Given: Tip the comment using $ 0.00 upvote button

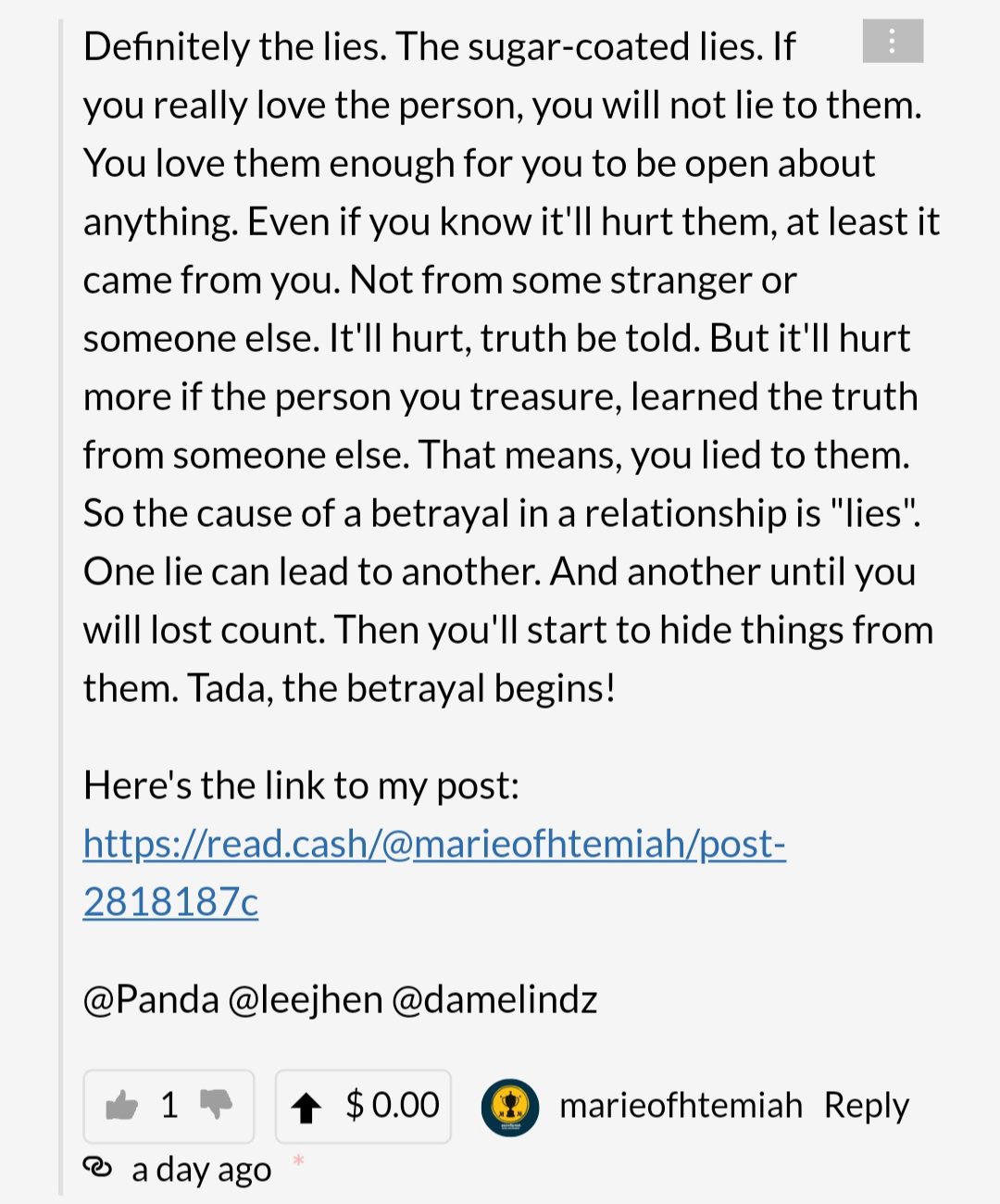Looking at the screenshot, I should pos(363,1106).
